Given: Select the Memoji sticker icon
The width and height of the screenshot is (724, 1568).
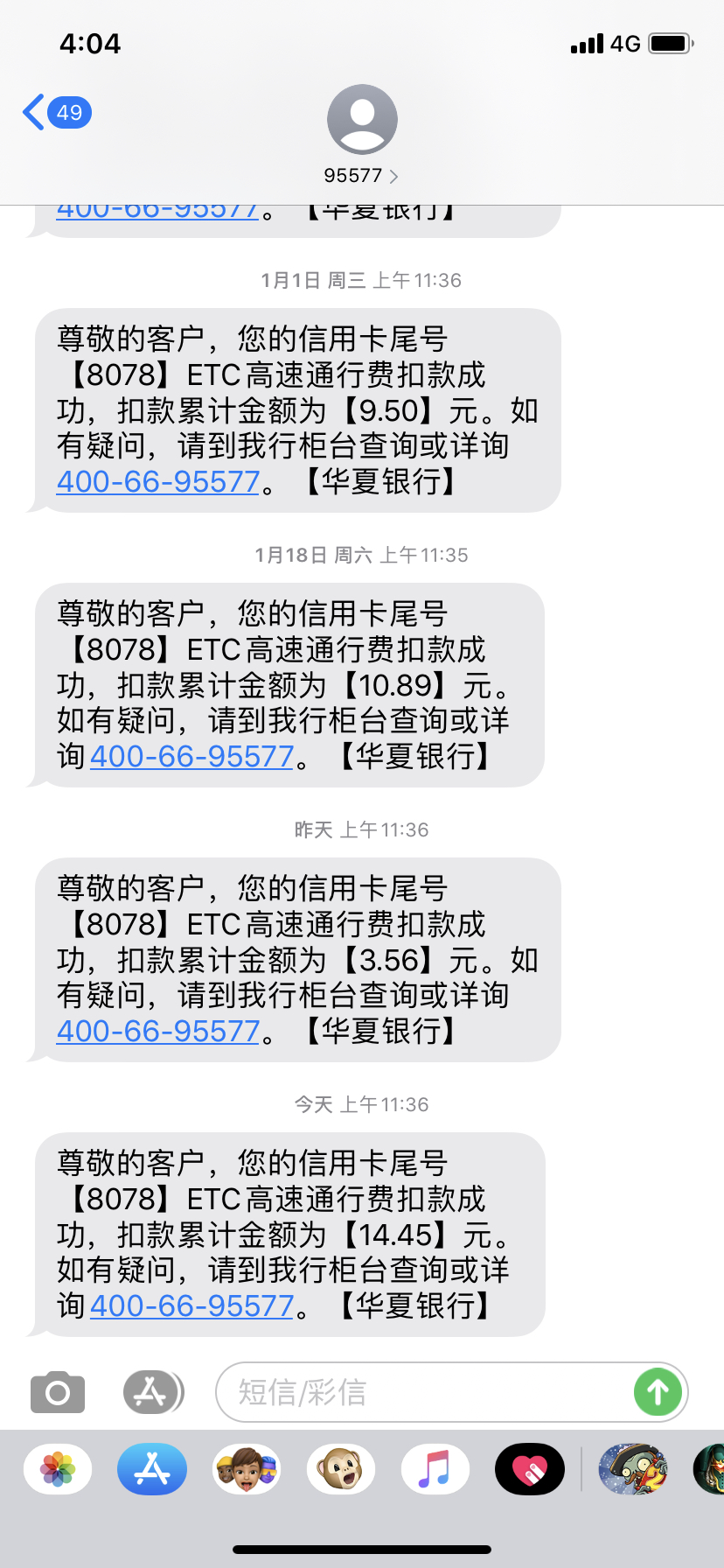Looking at the screenshot, I should [246, 1468].
